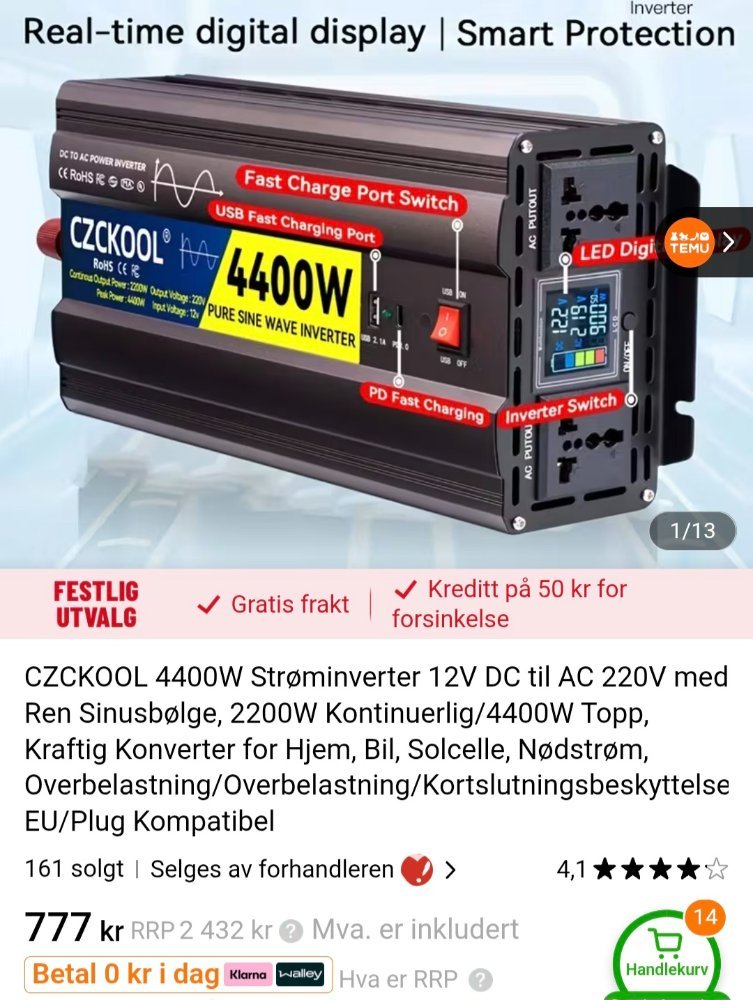Screen dimensions: 753x1000
Task: Tap the Temu arrow on product image
Action: pyautogui.click(x=728, y=241)
